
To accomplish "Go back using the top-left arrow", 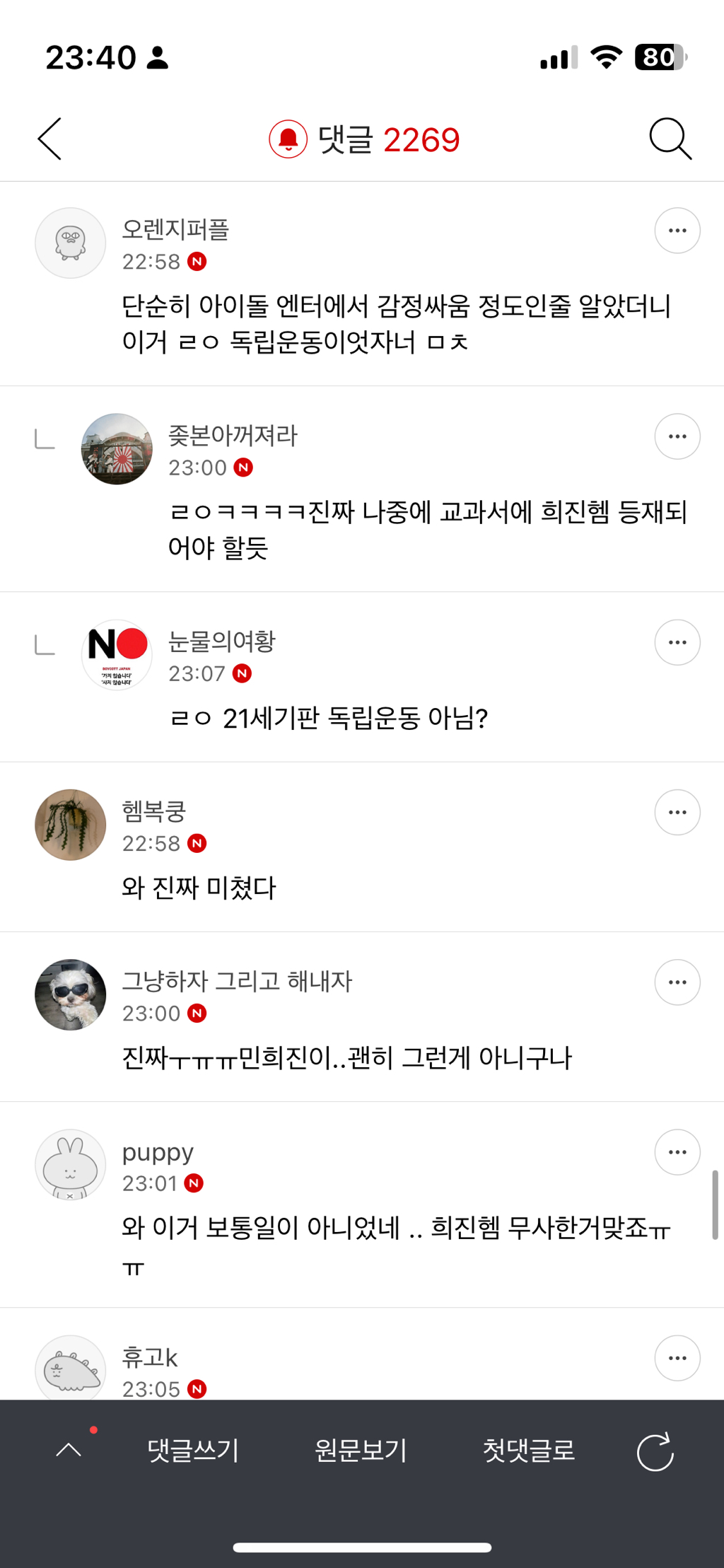I will tap(49, 139).
